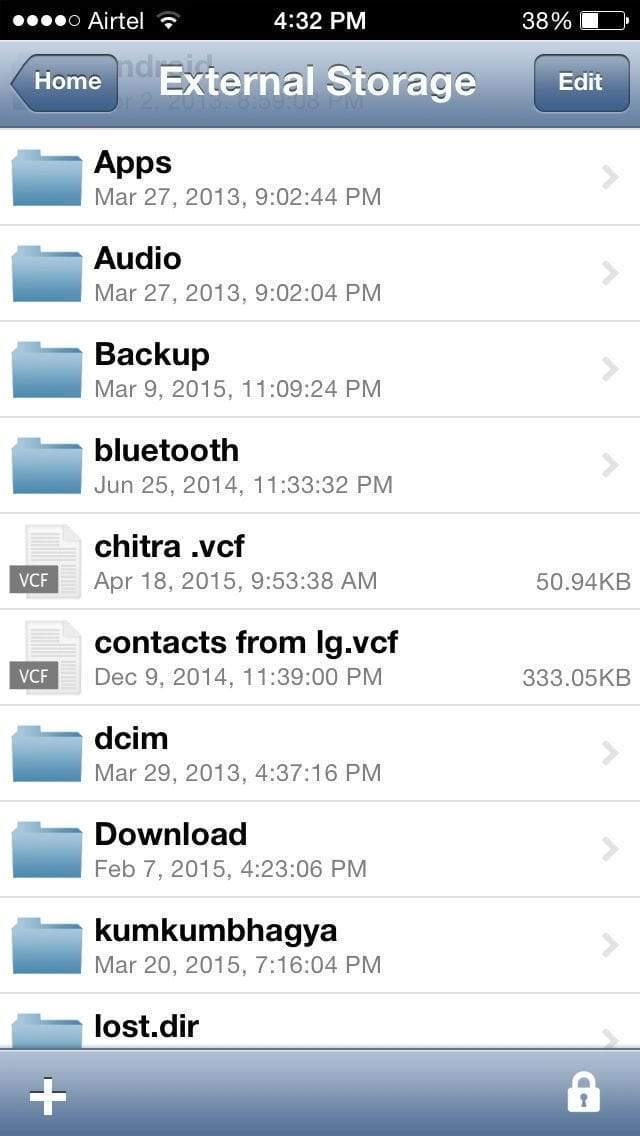The width and height of the screenshot is (640, 1136).
Task: Open the chitra .vcf file
Action: click(x=320, y=561)
